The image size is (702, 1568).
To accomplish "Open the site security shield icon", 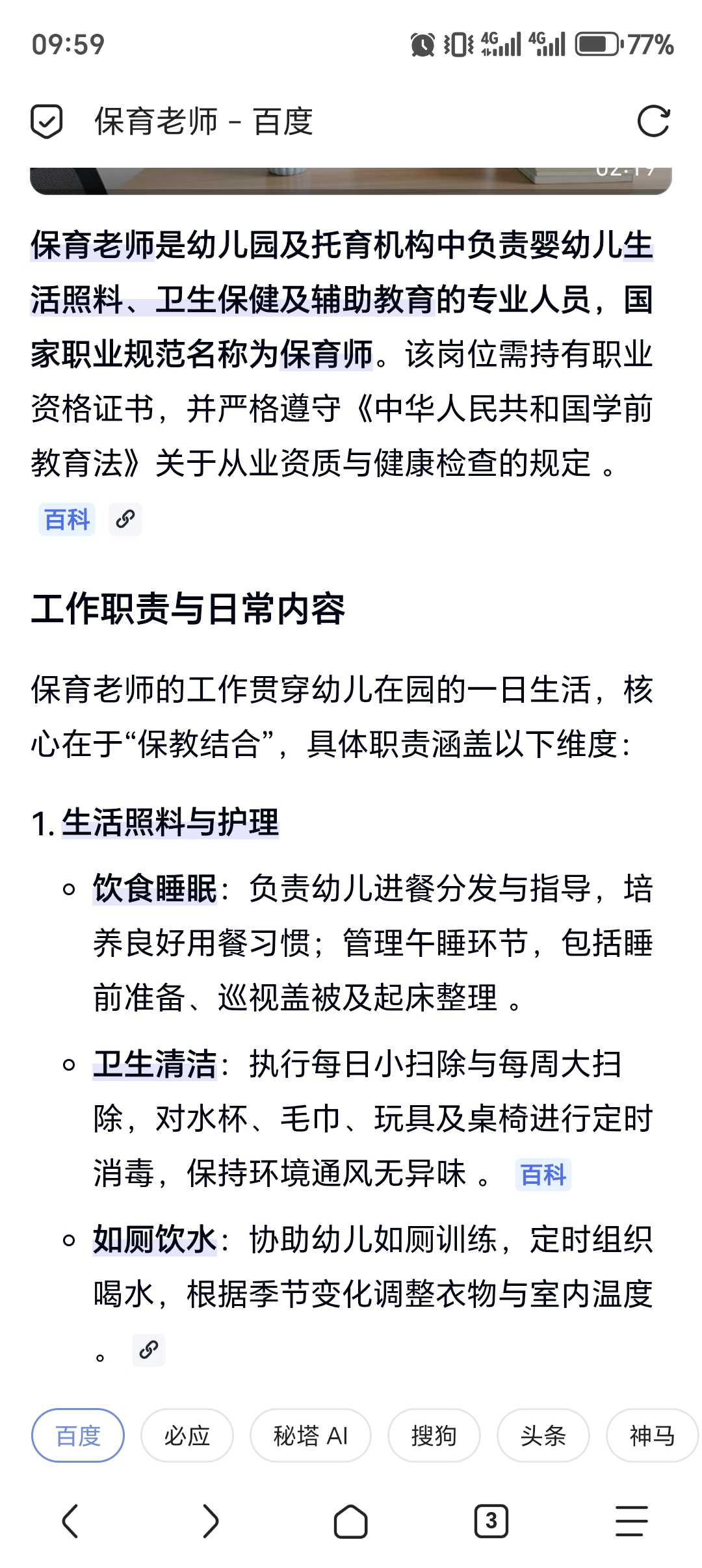I will (x=47, y=122).
